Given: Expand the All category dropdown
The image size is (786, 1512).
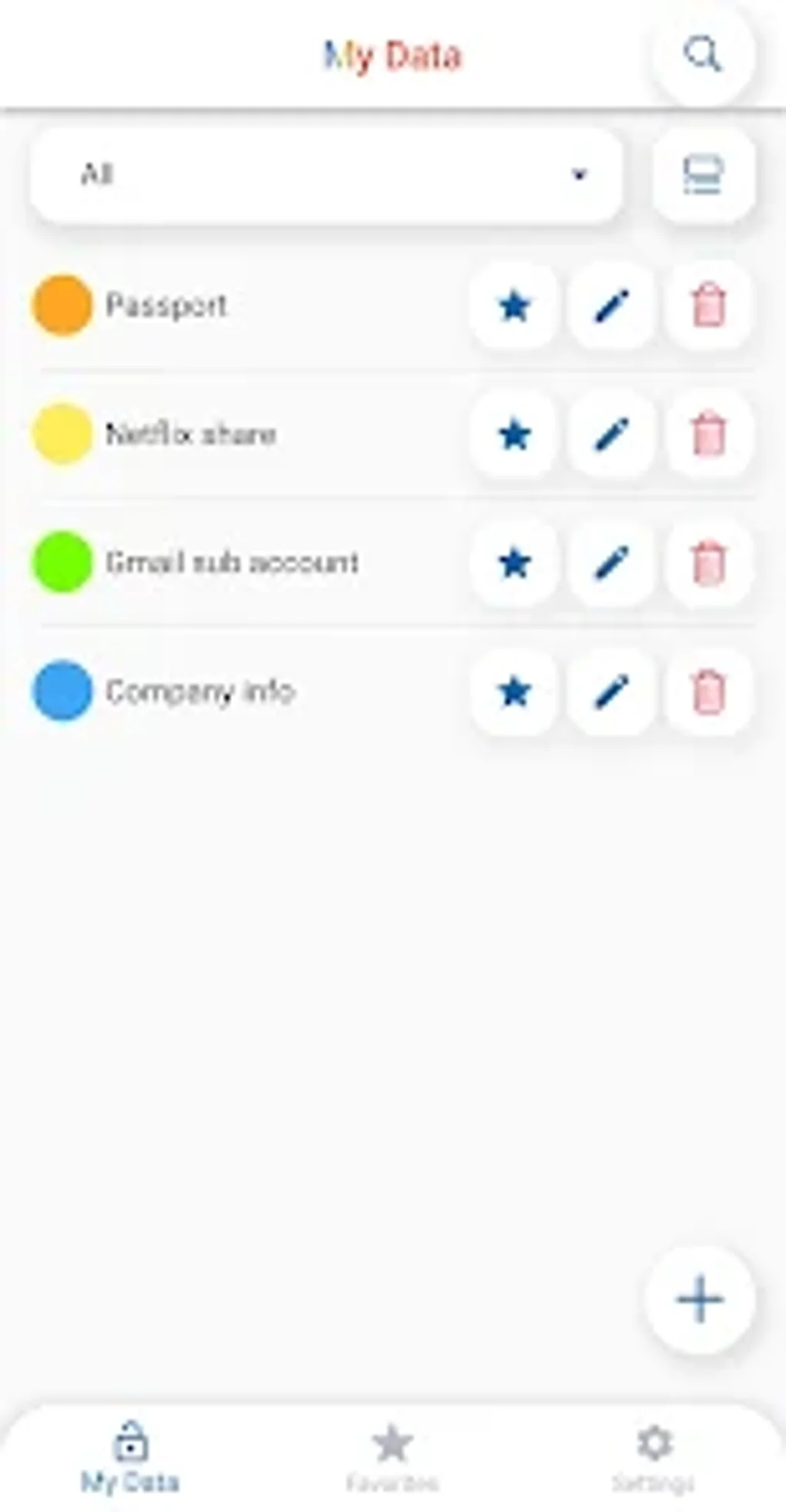Looking at the screenshot, I should click(326, 174).
